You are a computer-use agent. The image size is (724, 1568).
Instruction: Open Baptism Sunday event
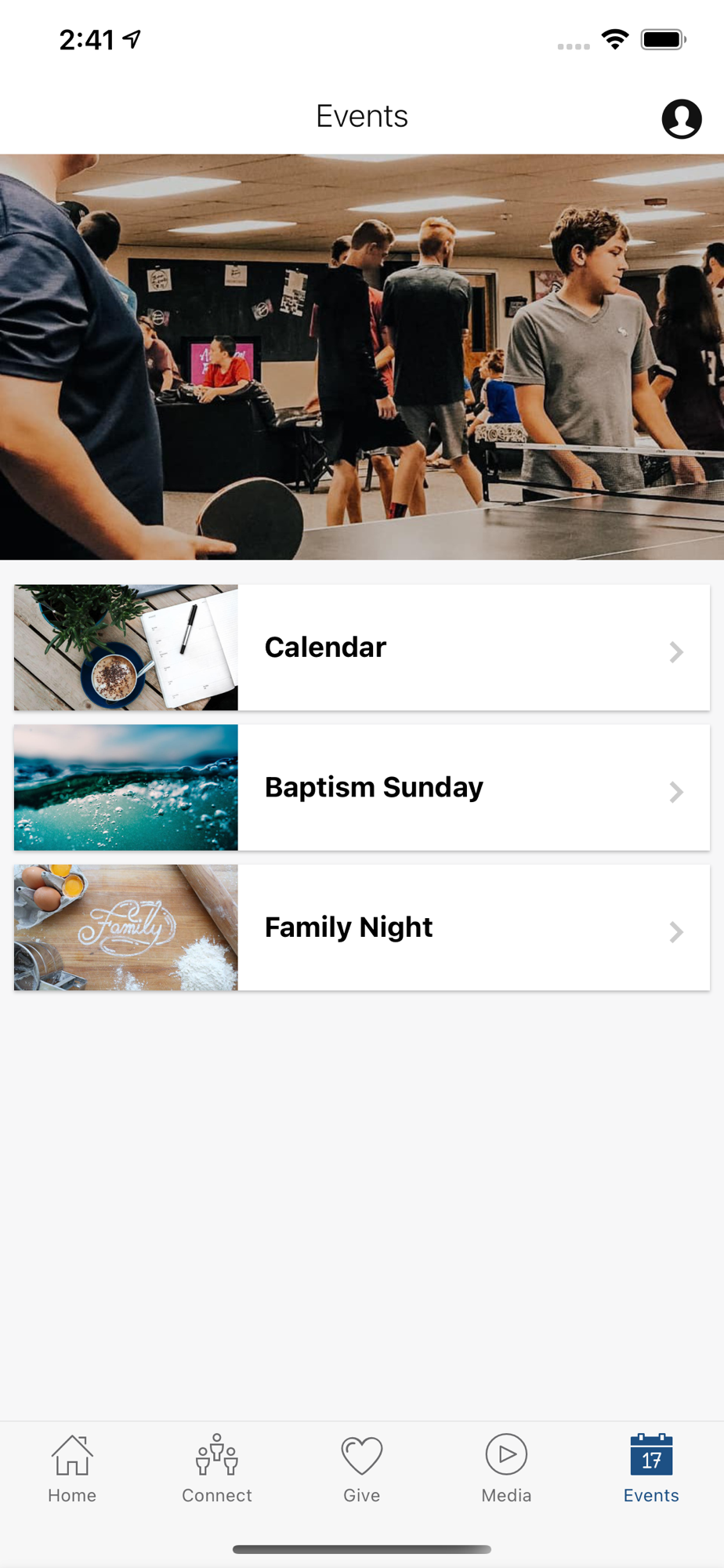[x=362, y=787]
